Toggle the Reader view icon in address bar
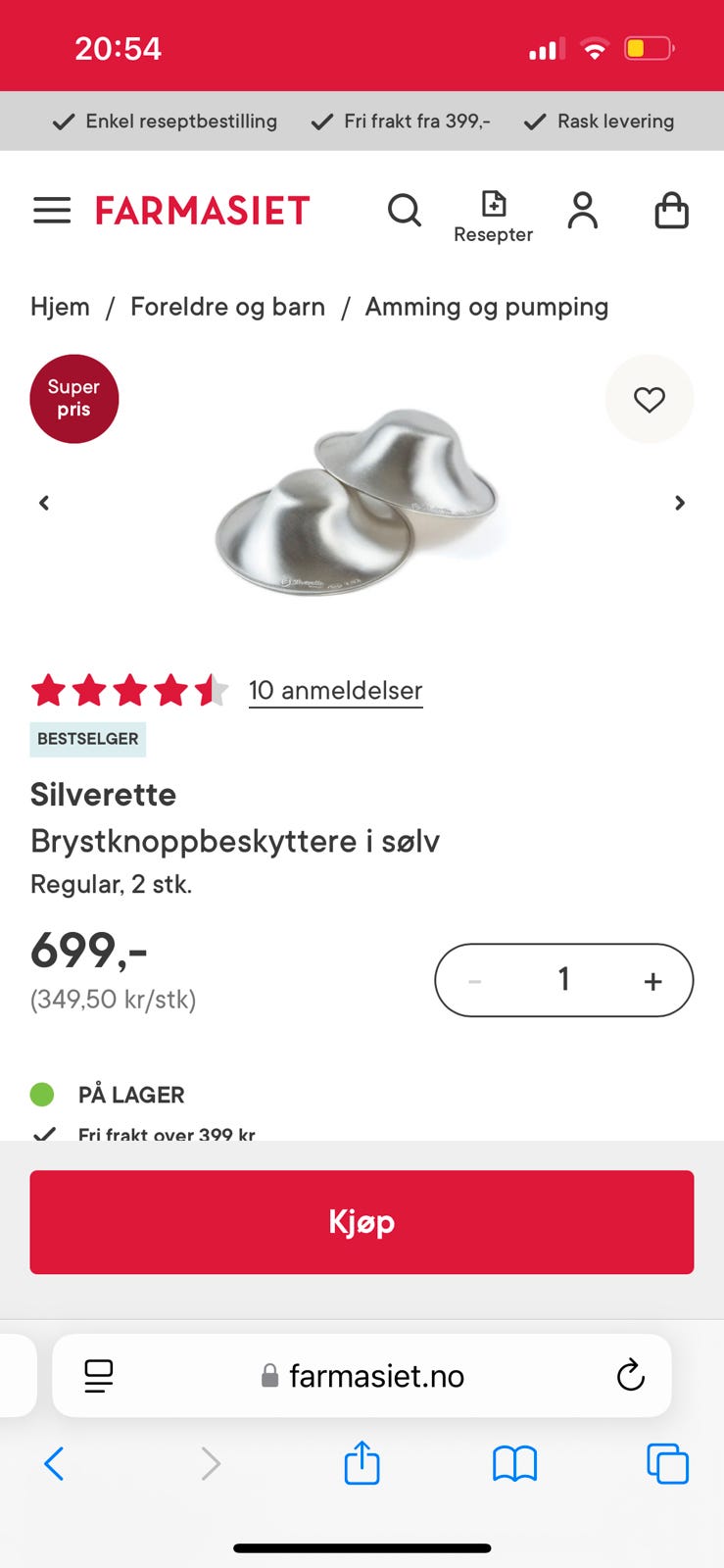The image size is (724, 1568). coord(98,1375)
